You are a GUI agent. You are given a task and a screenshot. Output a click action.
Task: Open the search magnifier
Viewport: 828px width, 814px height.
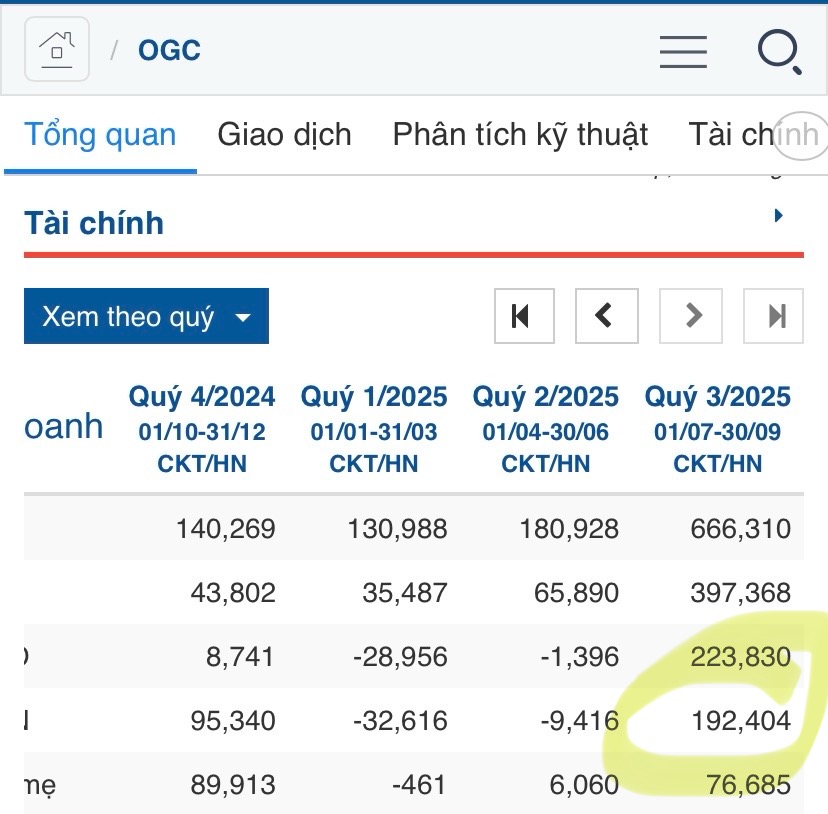coord(778,50)
